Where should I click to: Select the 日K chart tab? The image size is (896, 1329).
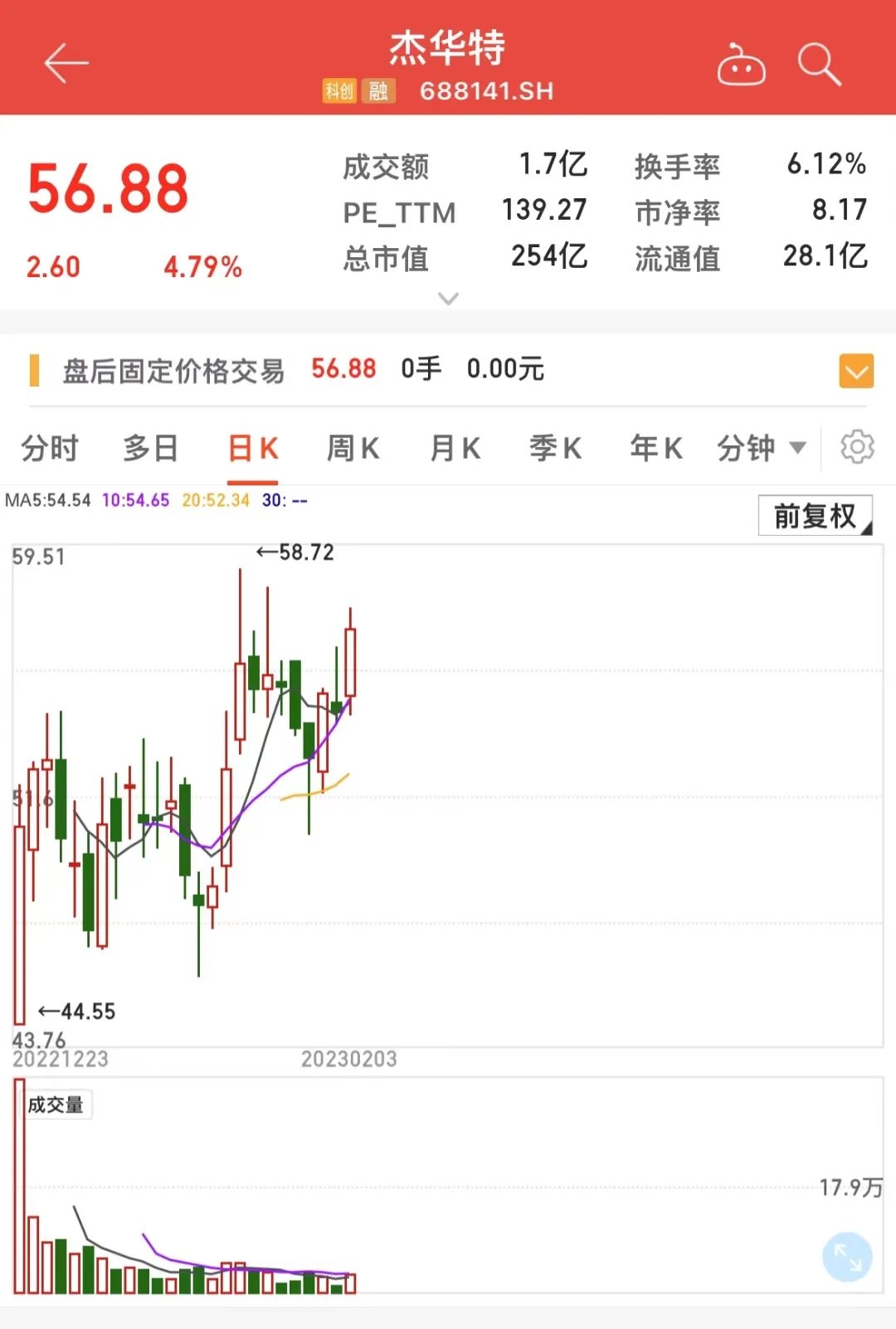pyautogui.click(x=253, y=449)
